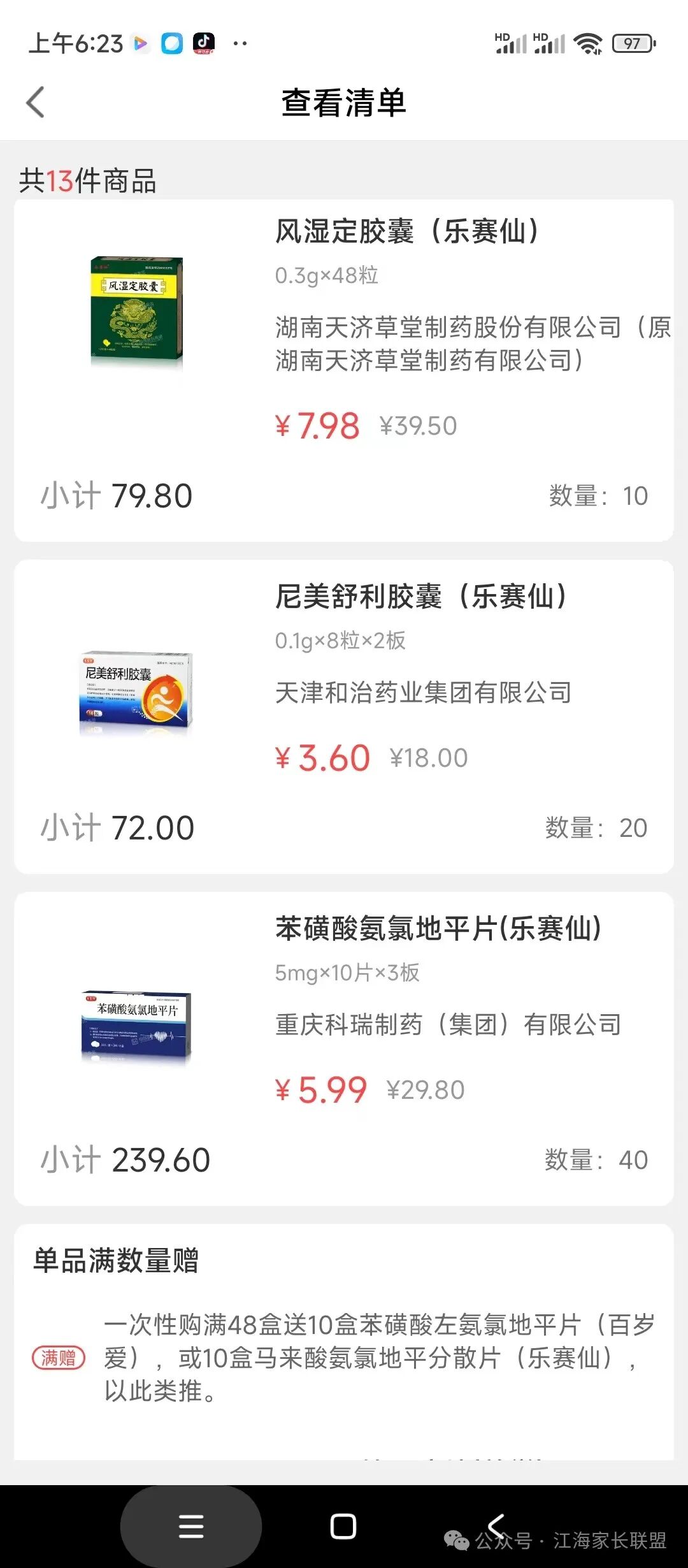Open recent apps from the navigation bar
Viewport: 688px width, 1568px height.
(191, 1526)
